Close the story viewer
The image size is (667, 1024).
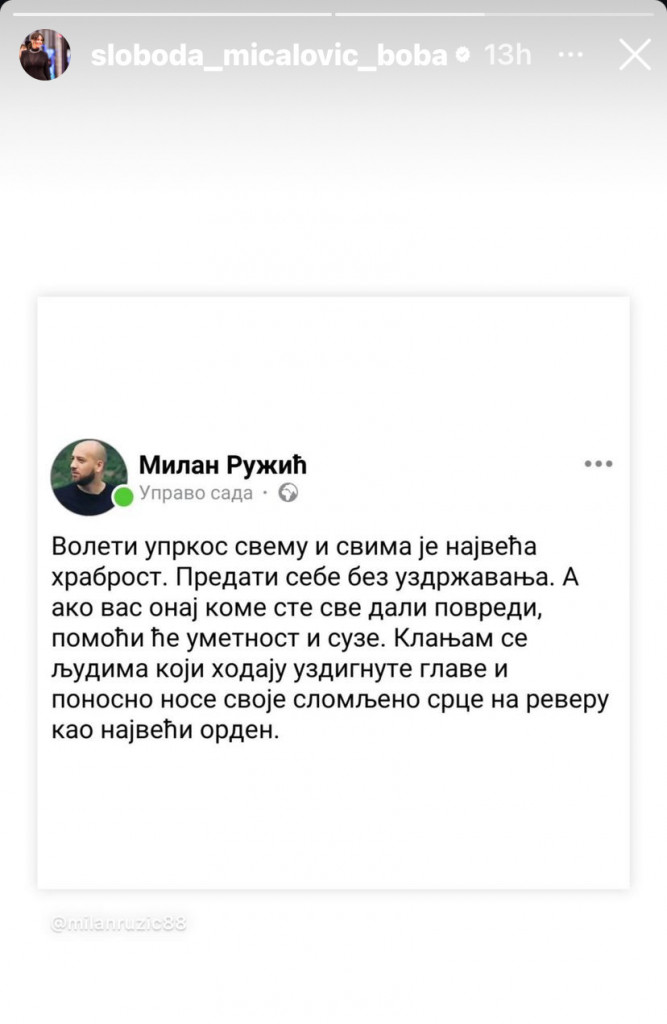[635, 54]
